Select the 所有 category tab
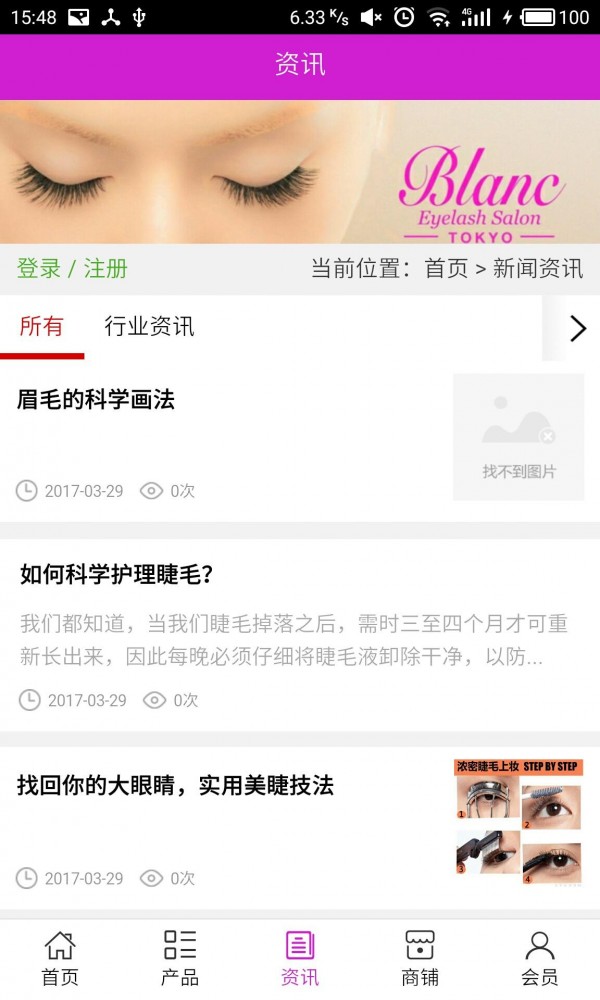 coord(42,326)
